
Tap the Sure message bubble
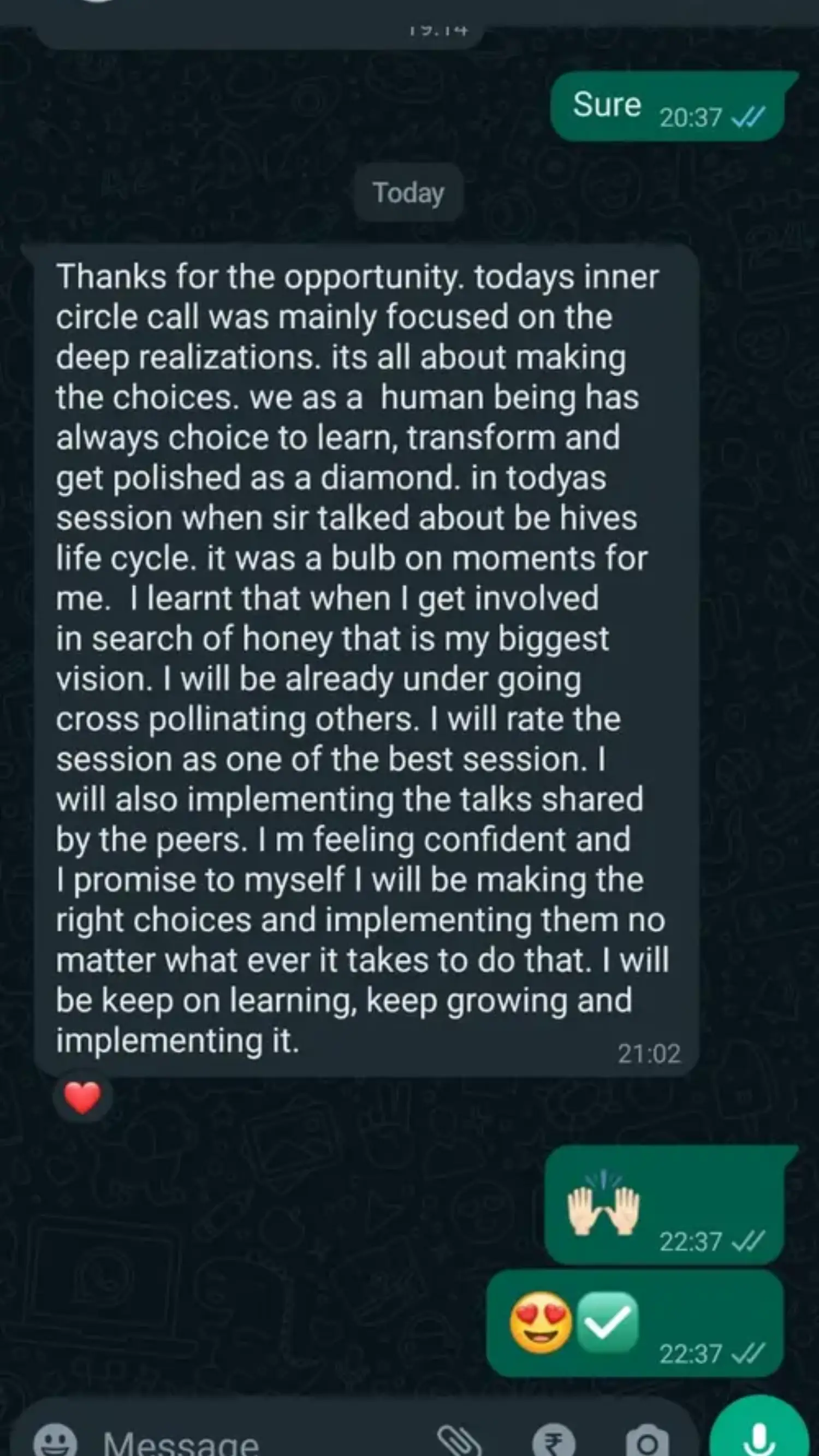[607, 105]
